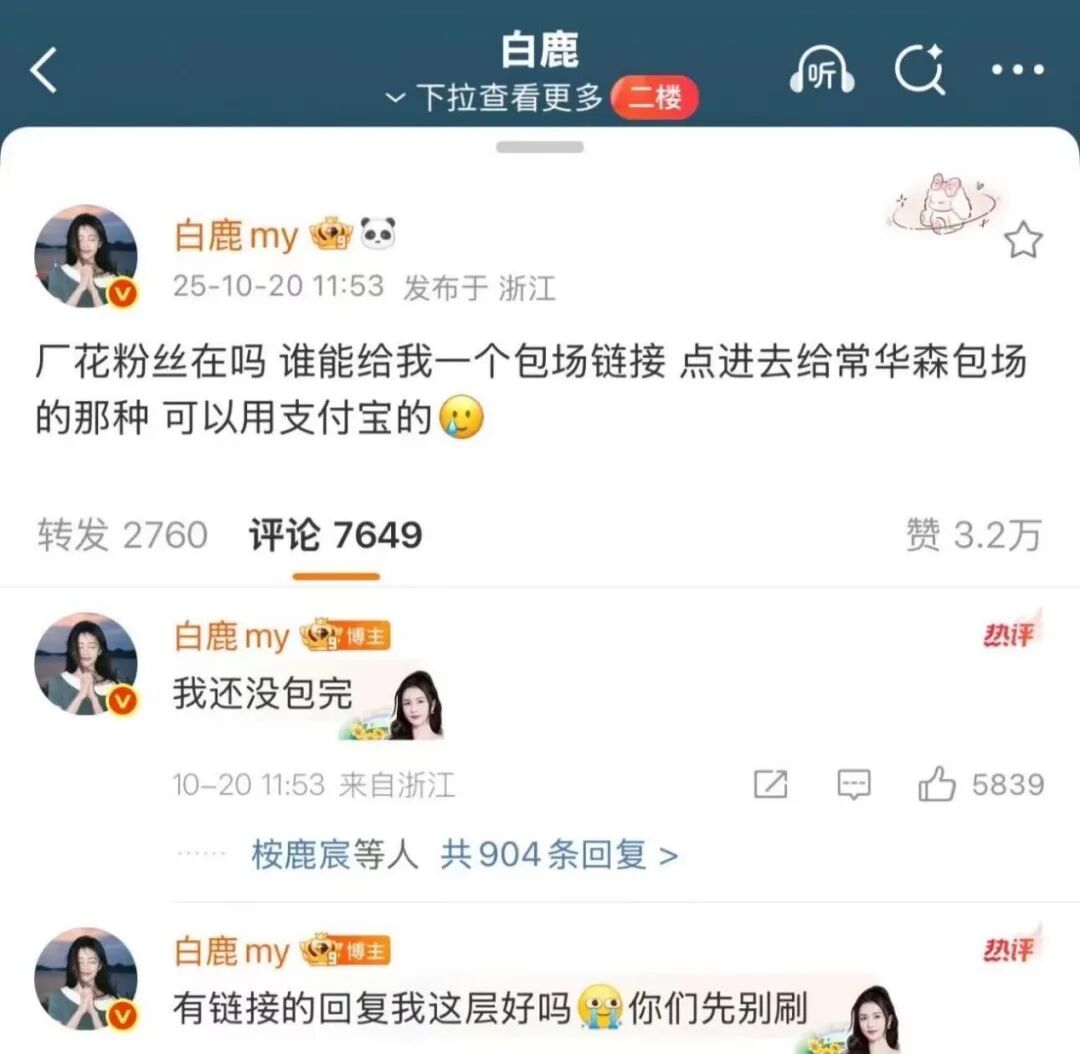The height and width of the screenshot is (1054, 1080).
Task: Open the post author's avatar
Action: [x=86, y=256]
